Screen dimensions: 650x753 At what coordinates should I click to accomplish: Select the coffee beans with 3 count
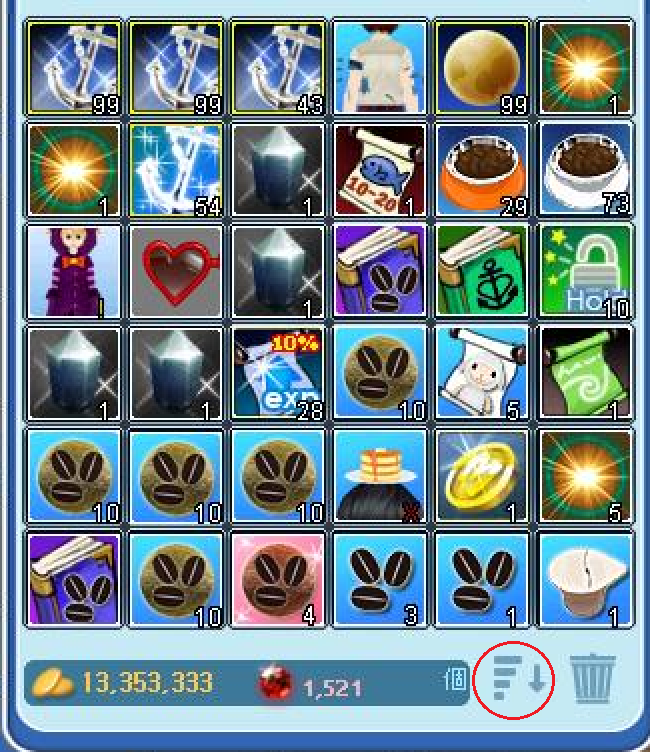click(379, 578)
